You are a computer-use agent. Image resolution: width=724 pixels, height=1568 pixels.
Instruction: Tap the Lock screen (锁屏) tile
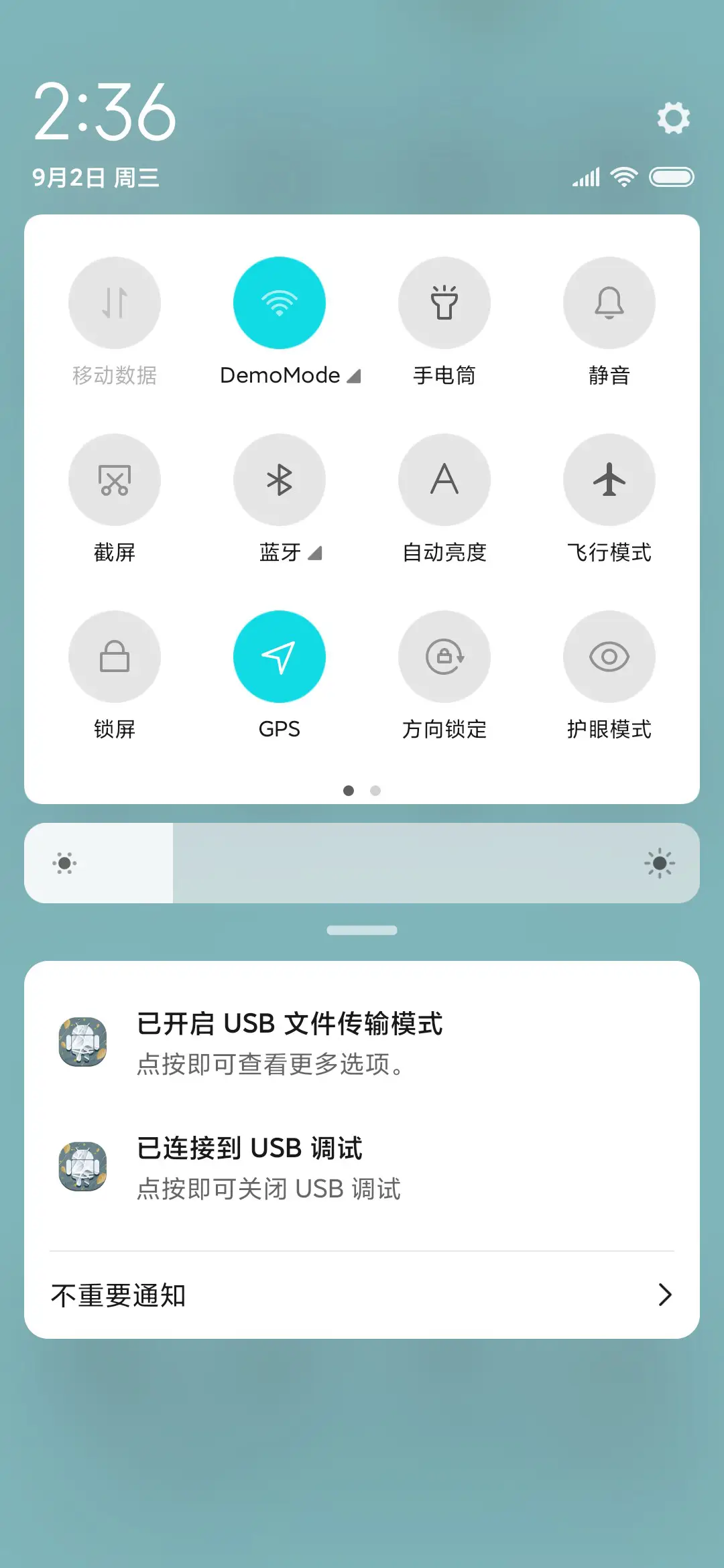tap(115, 657)
